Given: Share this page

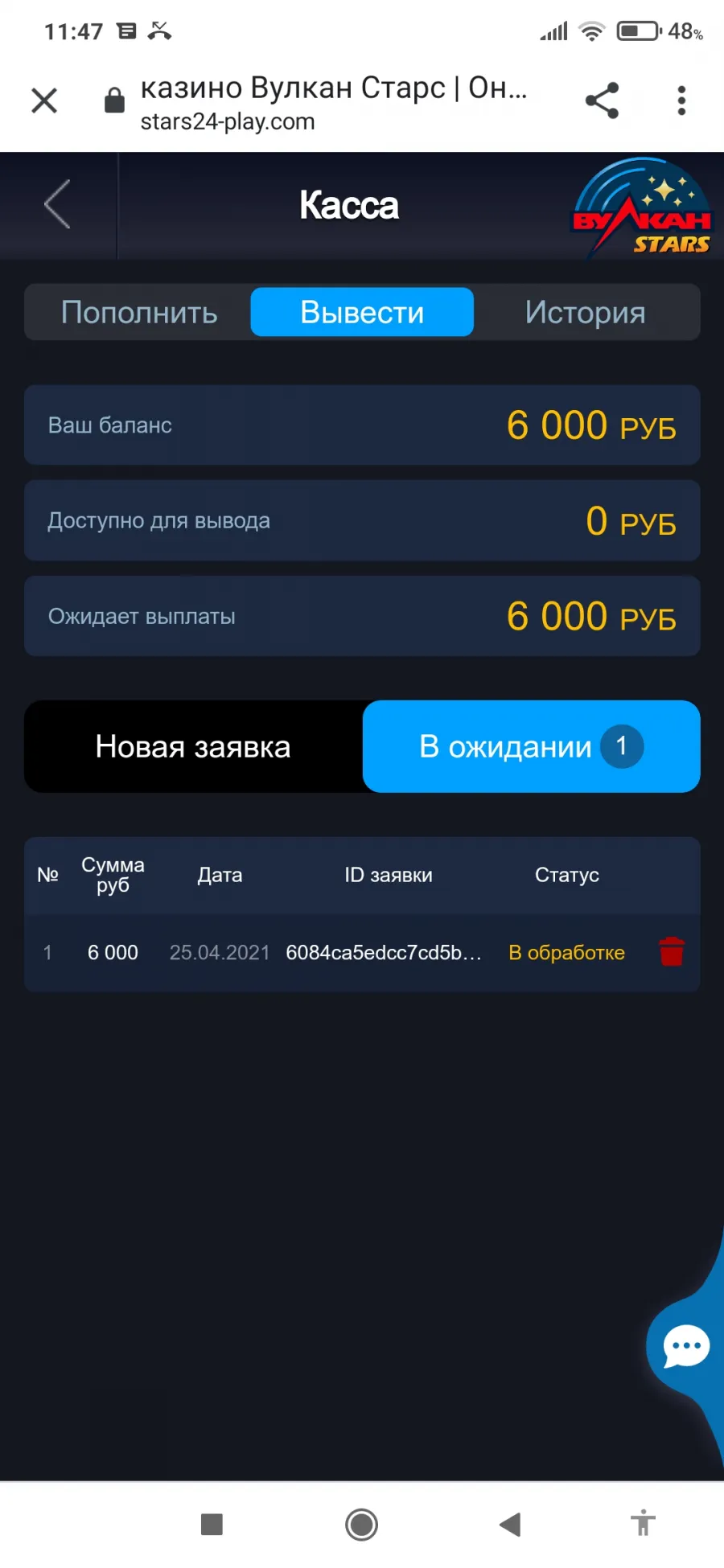Looking at the screenshot, I should [602, 101].
